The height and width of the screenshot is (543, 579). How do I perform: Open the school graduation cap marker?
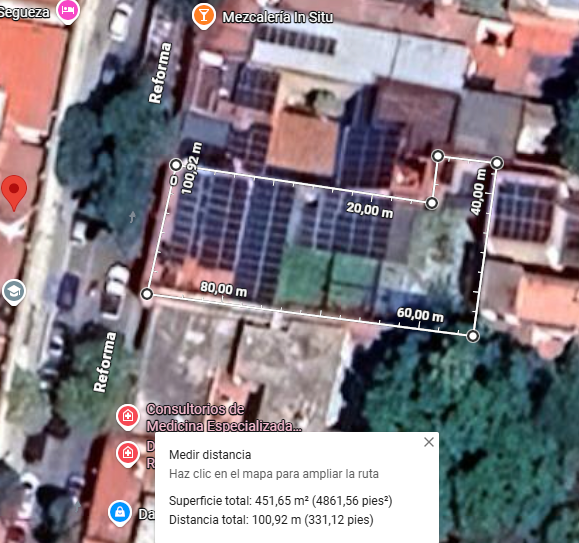(x=14, y=292)
